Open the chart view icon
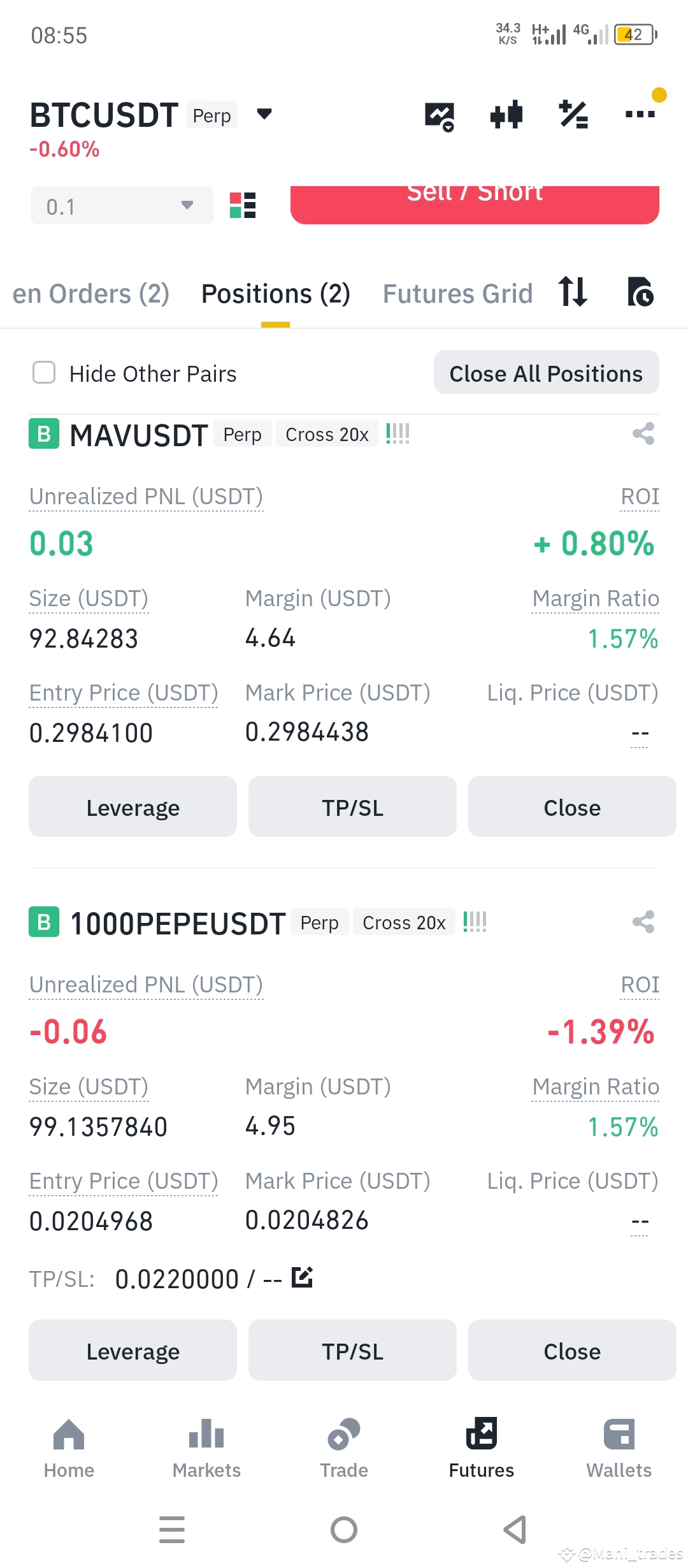The image size is (688, 1568). [438, 115]
